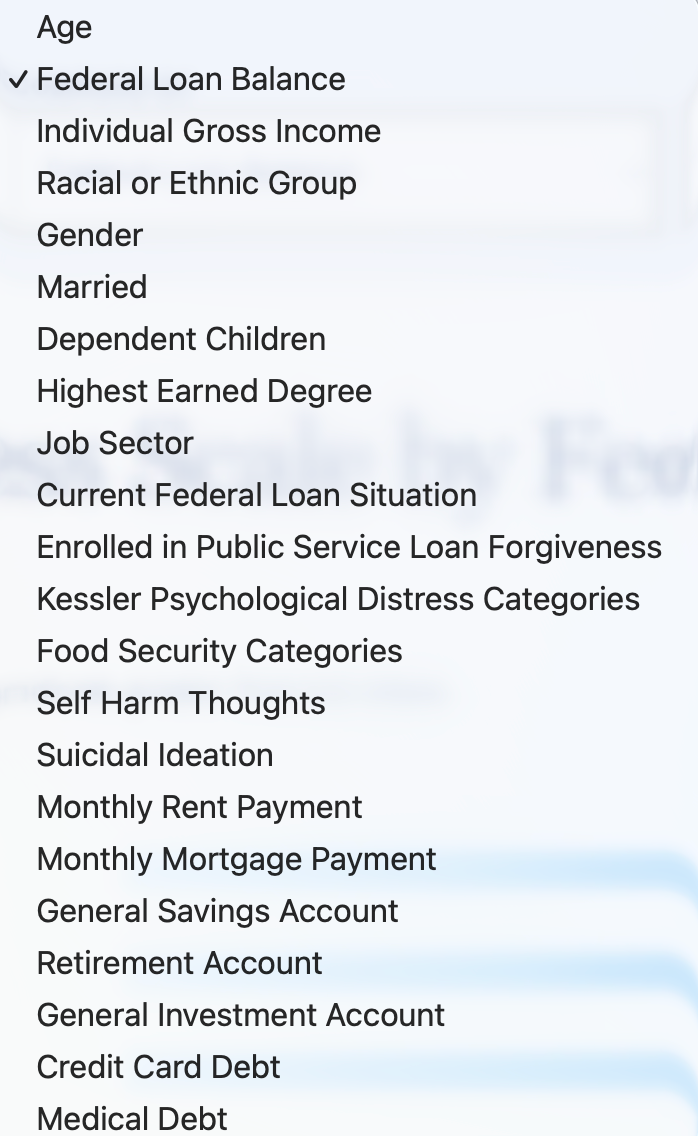Select the Age option
The image size is (698, 1136).
point(349,28)
